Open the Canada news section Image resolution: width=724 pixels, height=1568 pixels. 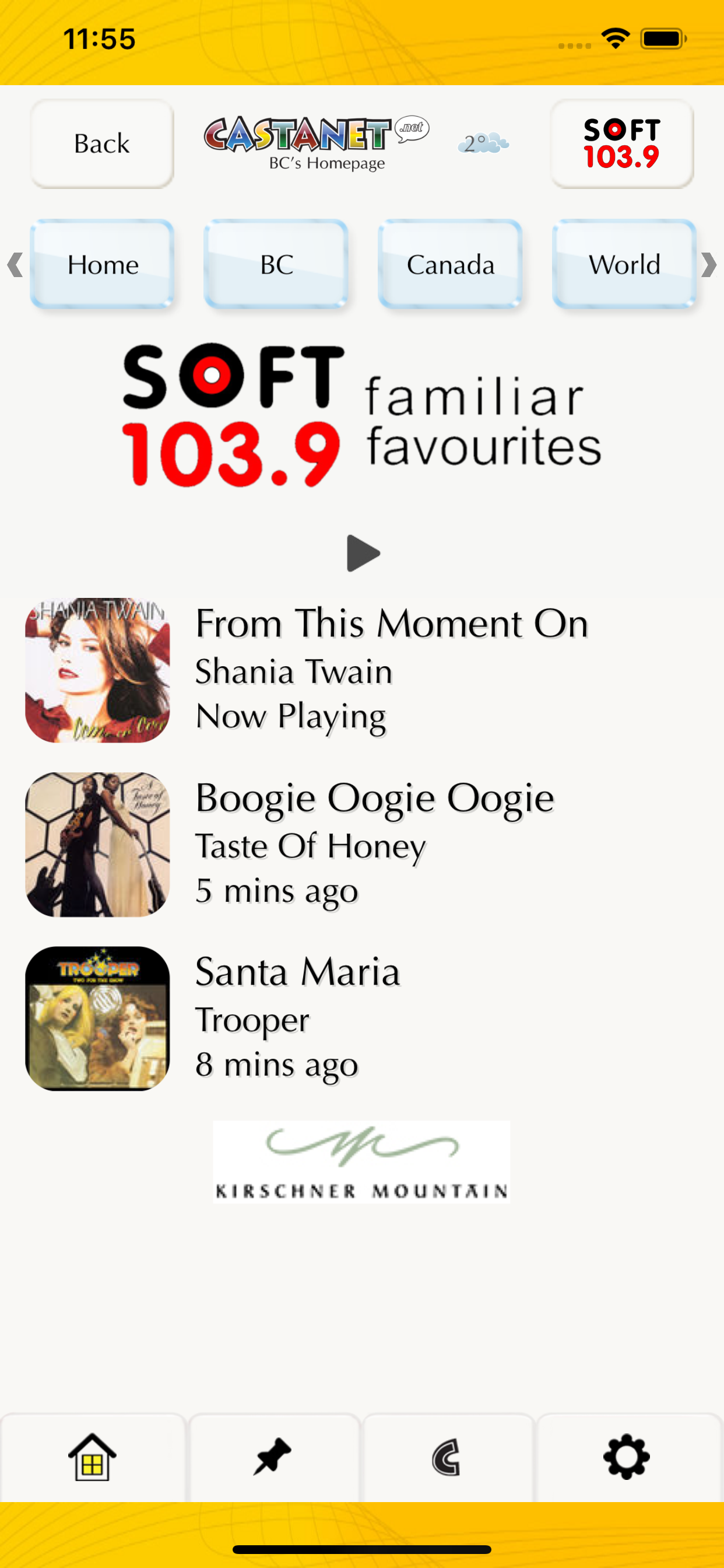coord(450,264)
